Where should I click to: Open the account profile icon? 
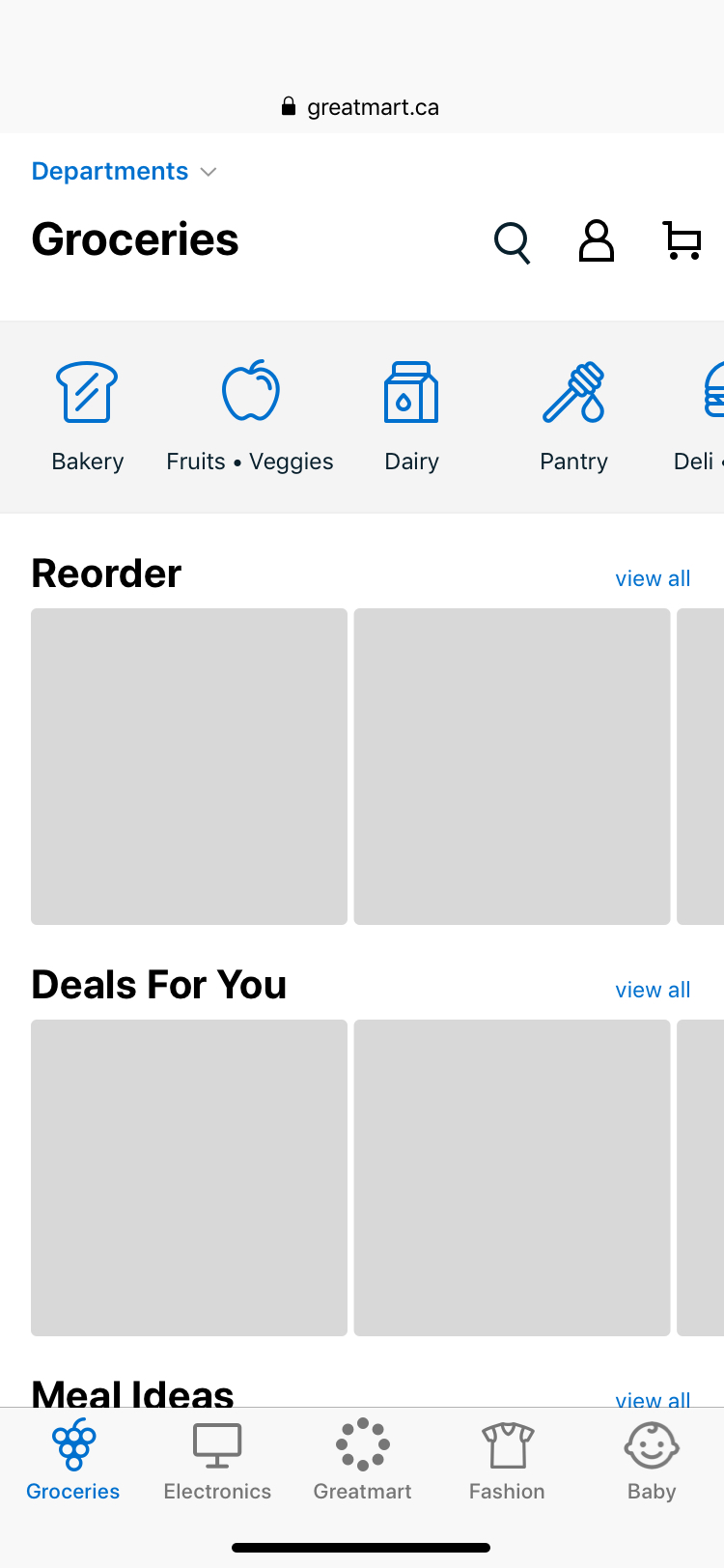596,241
